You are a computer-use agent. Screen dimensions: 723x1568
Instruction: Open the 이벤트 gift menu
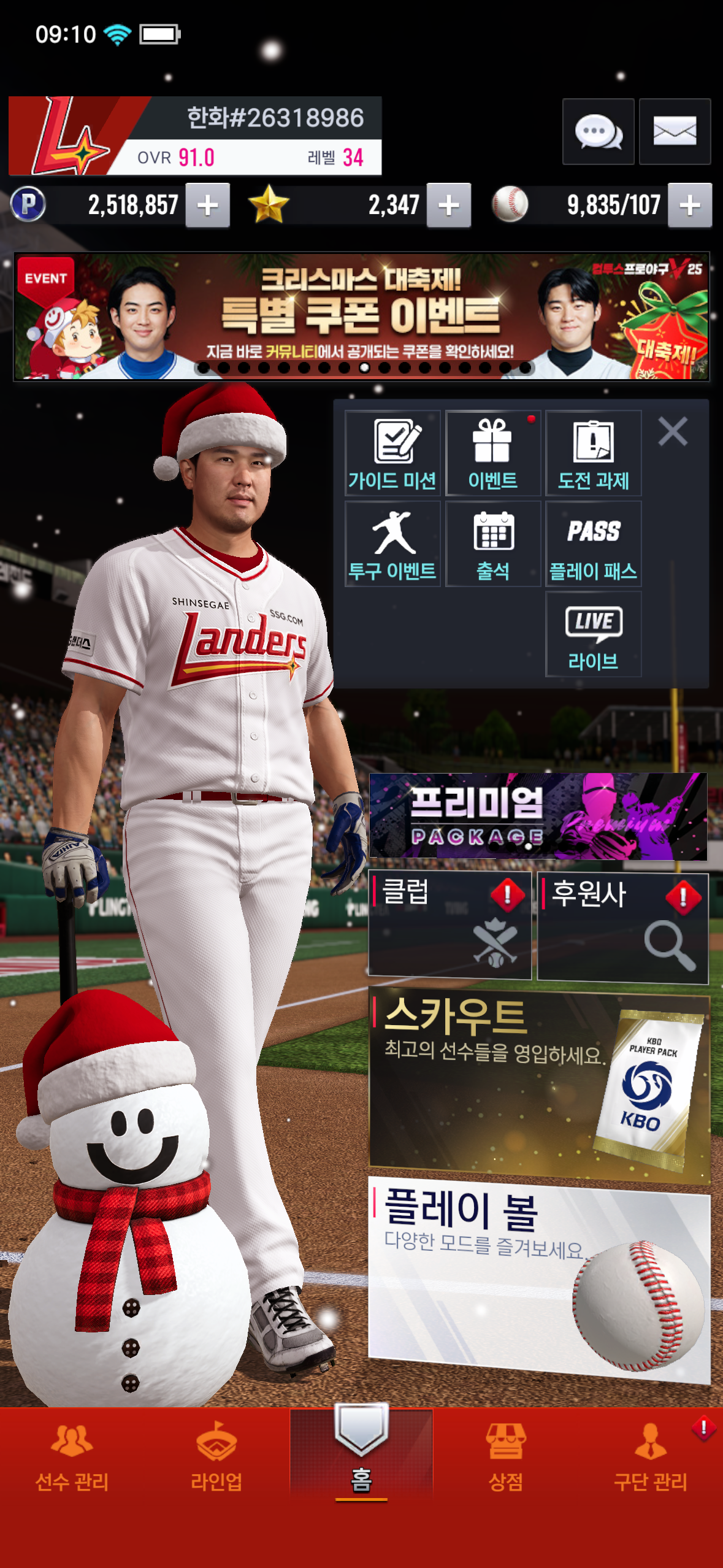493,453
